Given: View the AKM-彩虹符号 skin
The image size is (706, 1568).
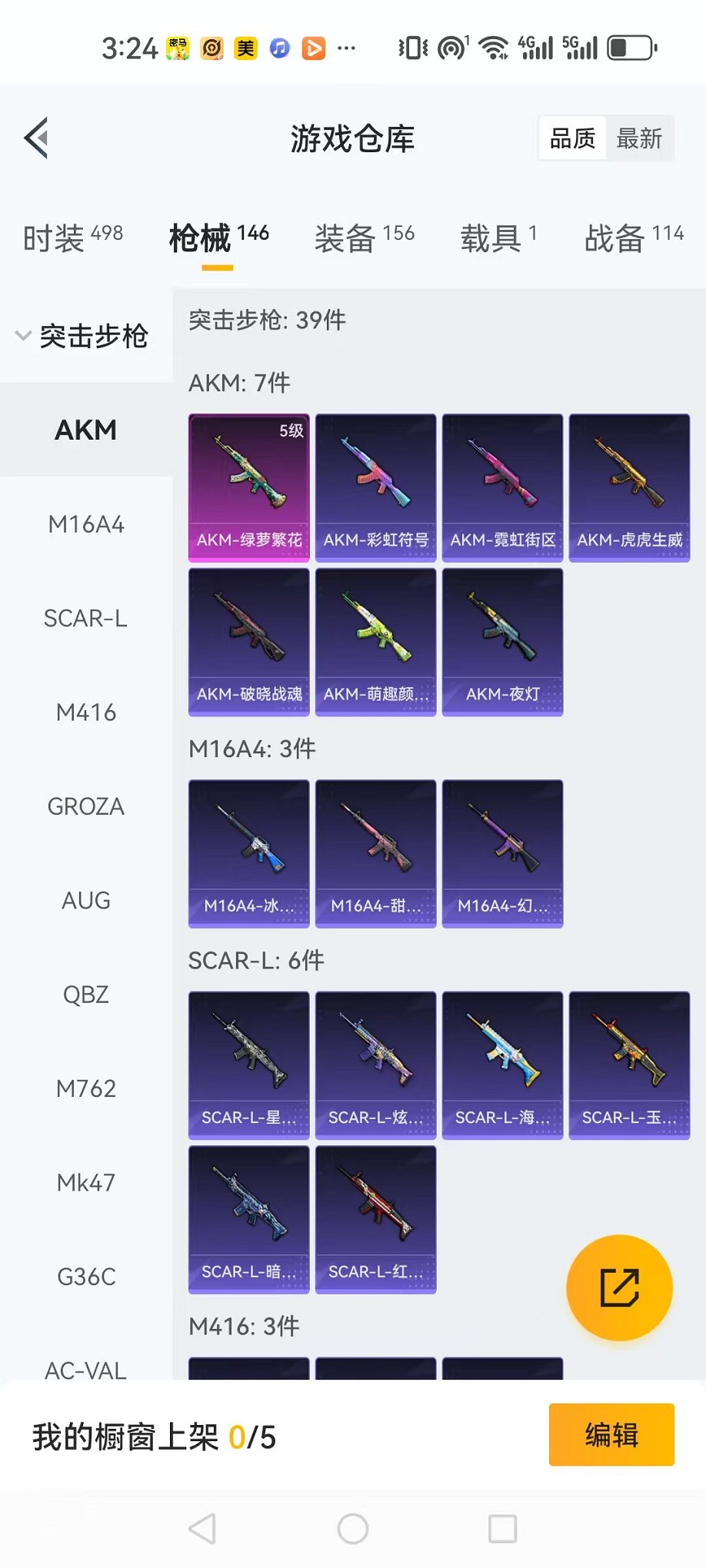Looking at the screenshot, I should [x=376, y=487].
